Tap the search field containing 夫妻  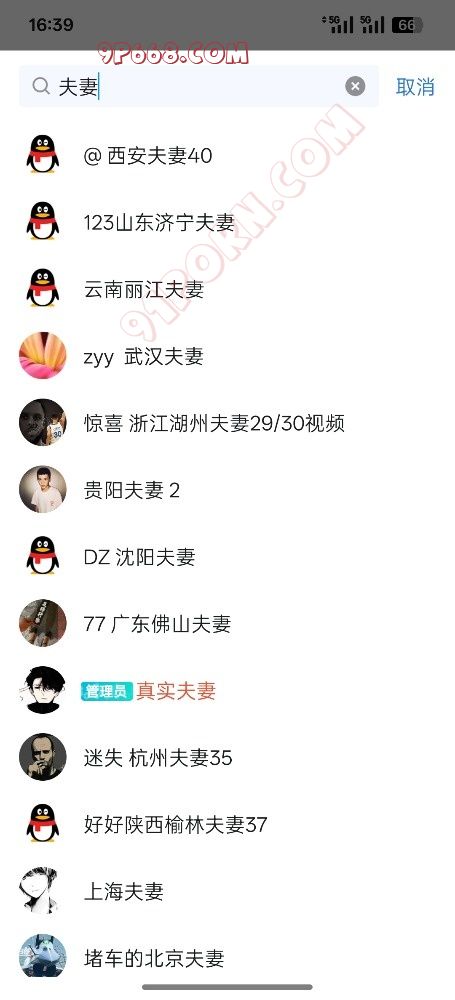[198, 86]
